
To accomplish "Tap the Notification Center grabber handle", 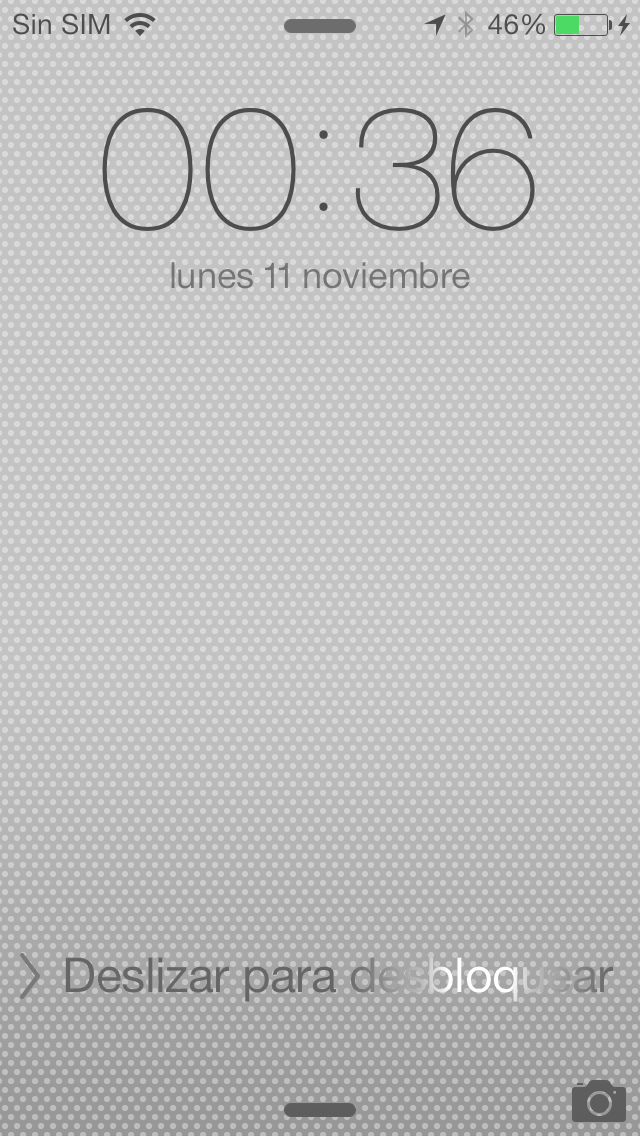I will [x=320, y=26].
